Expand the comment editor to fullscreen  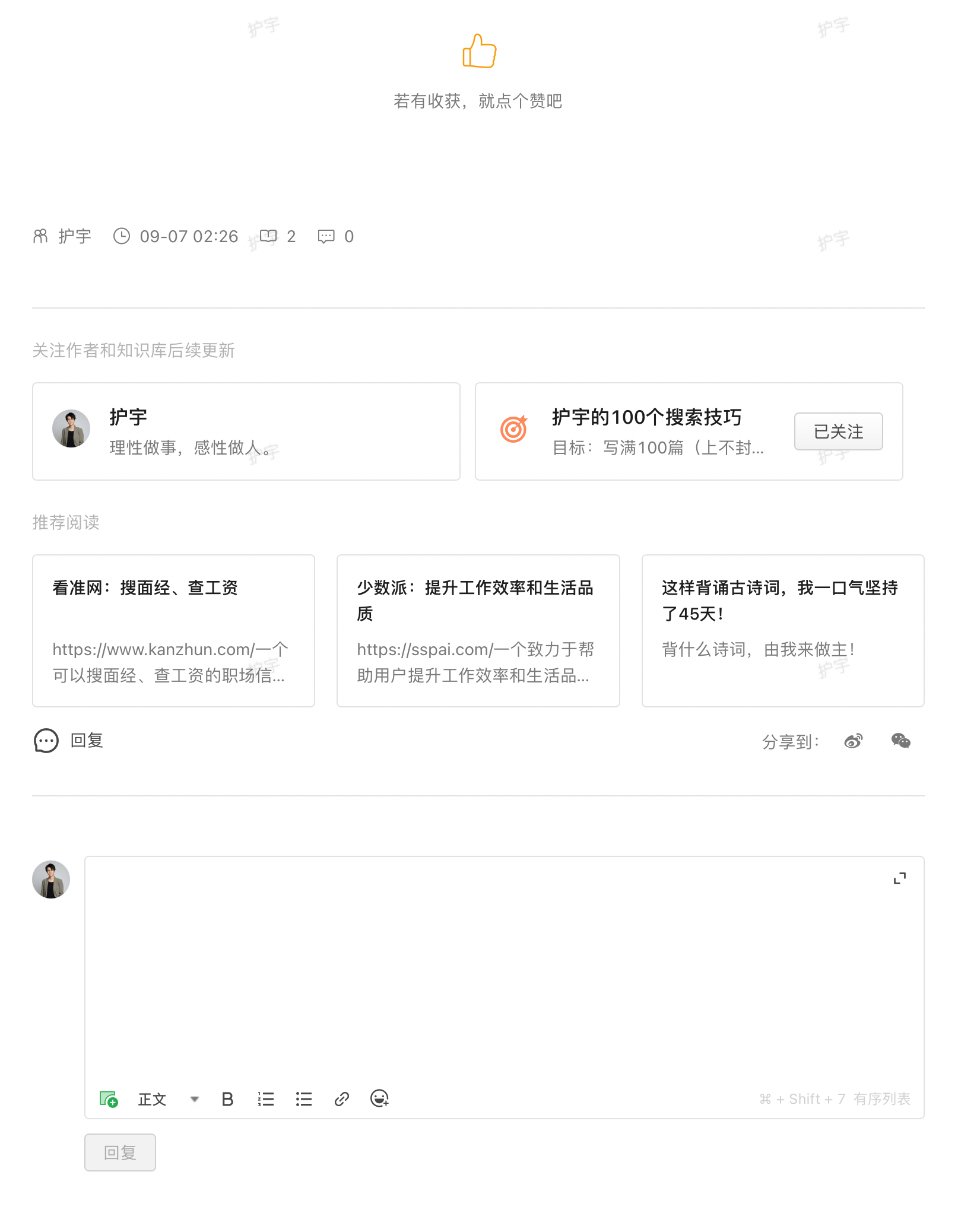(x=899, y=878)
